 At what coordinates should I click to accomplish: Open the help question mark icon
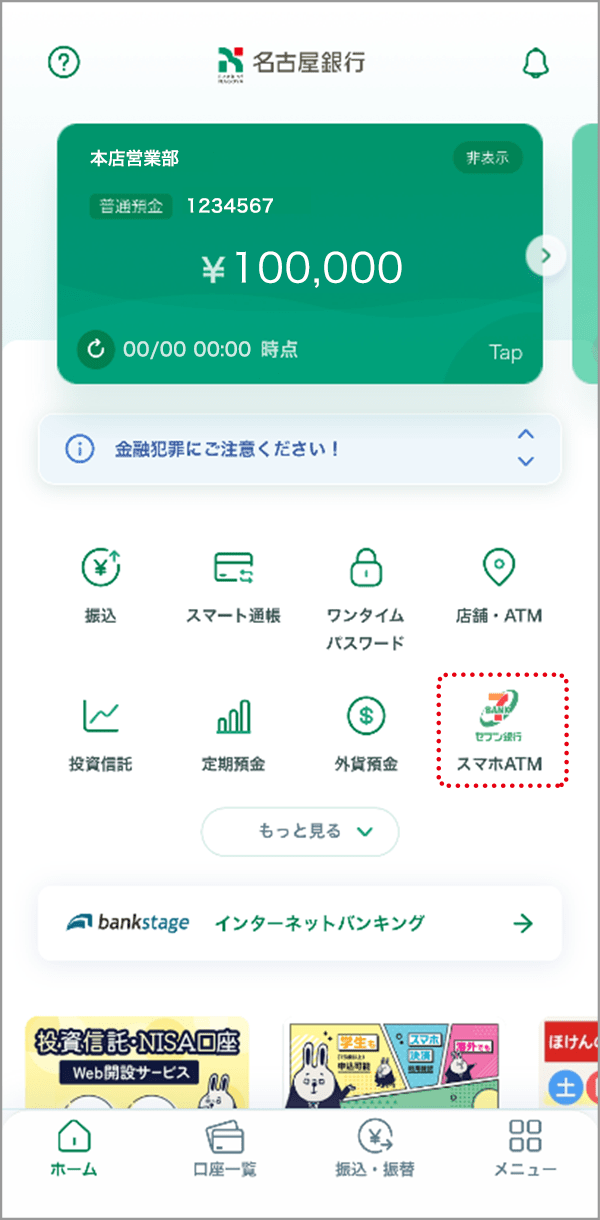64,63
